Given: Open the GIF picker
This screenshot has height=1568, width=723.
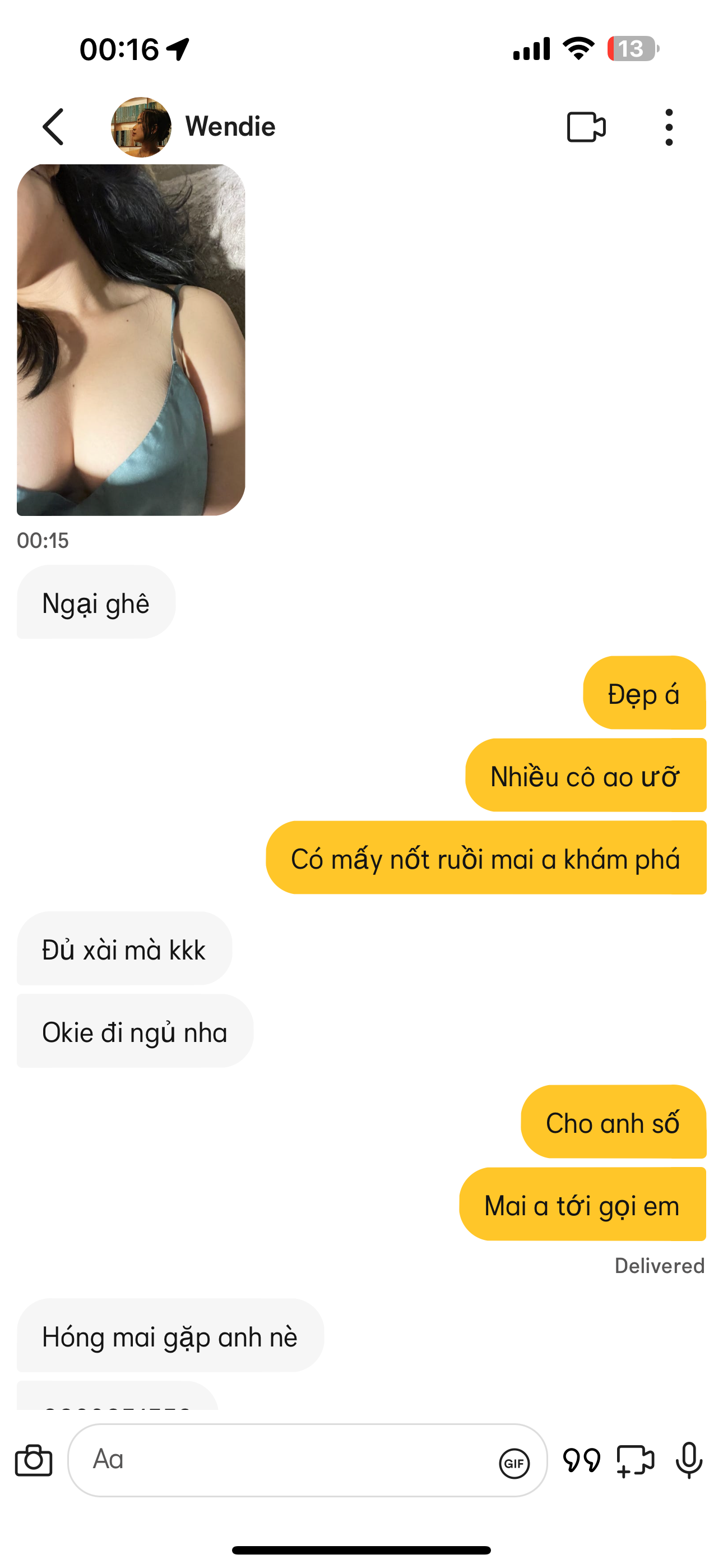Looking at the screenshot, I should click(x=515, y=1463).
